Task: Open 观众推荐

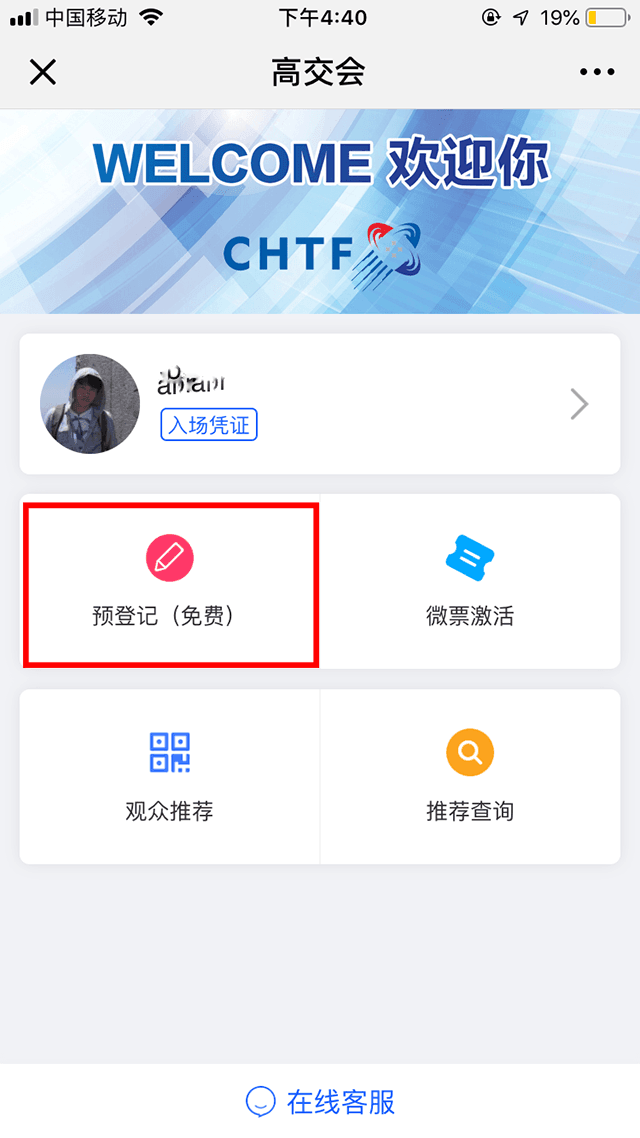Action: [x=170, y=776]
